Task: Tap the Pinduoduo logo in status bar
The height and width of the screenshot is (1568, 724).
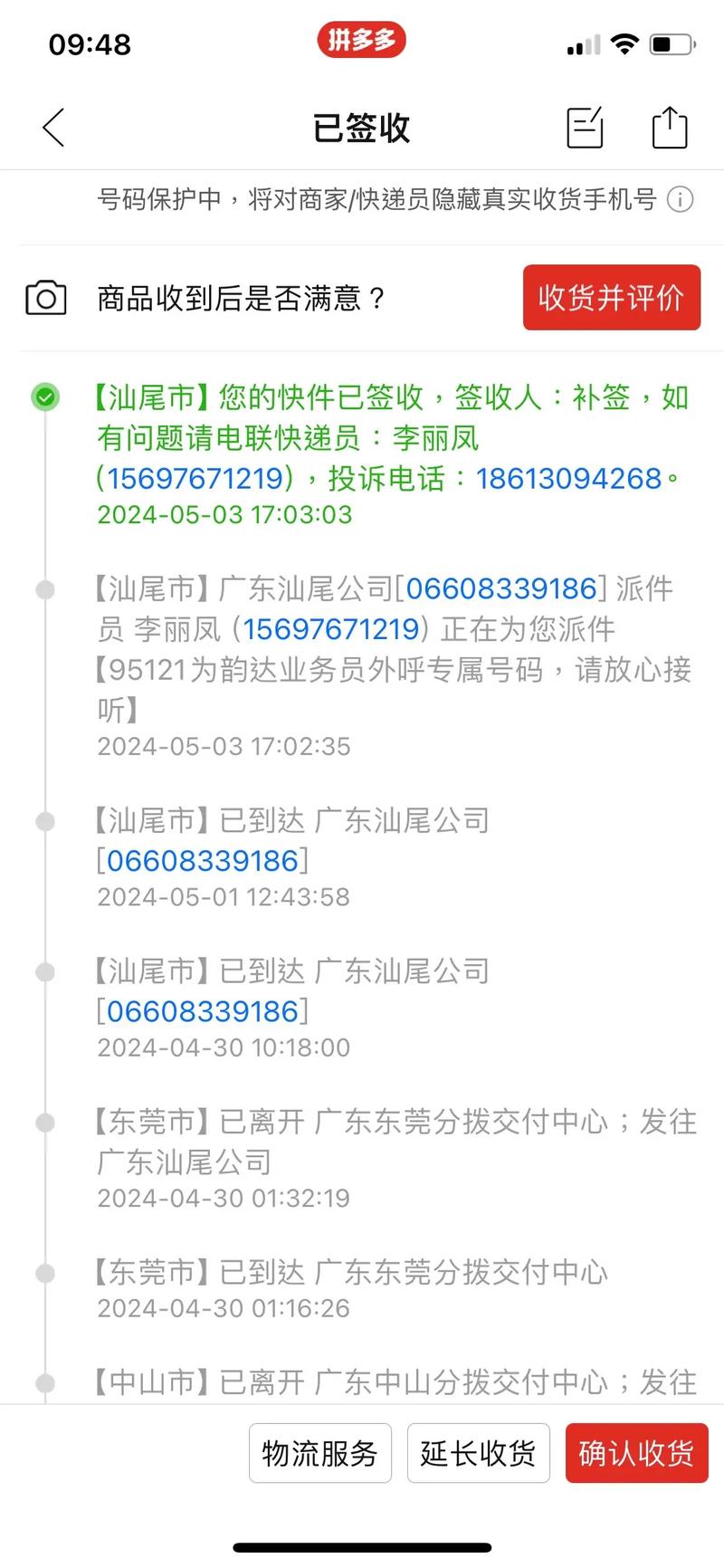Action: [362, 41]
